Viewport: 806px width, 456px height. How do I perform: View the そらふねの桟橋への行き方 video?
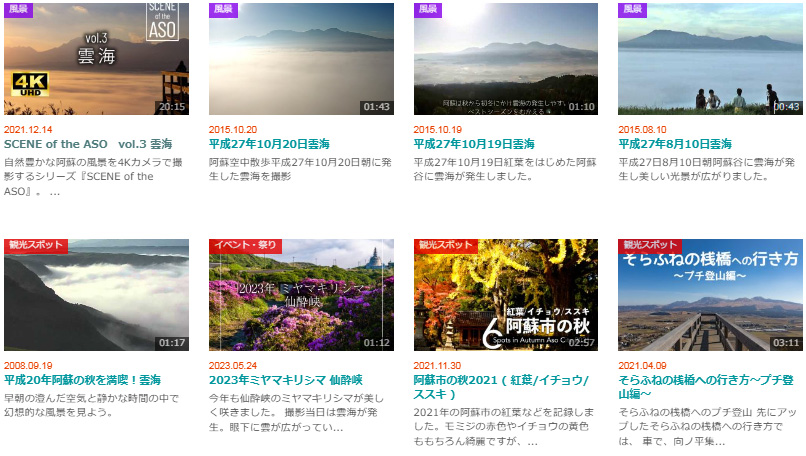point(710,295)
